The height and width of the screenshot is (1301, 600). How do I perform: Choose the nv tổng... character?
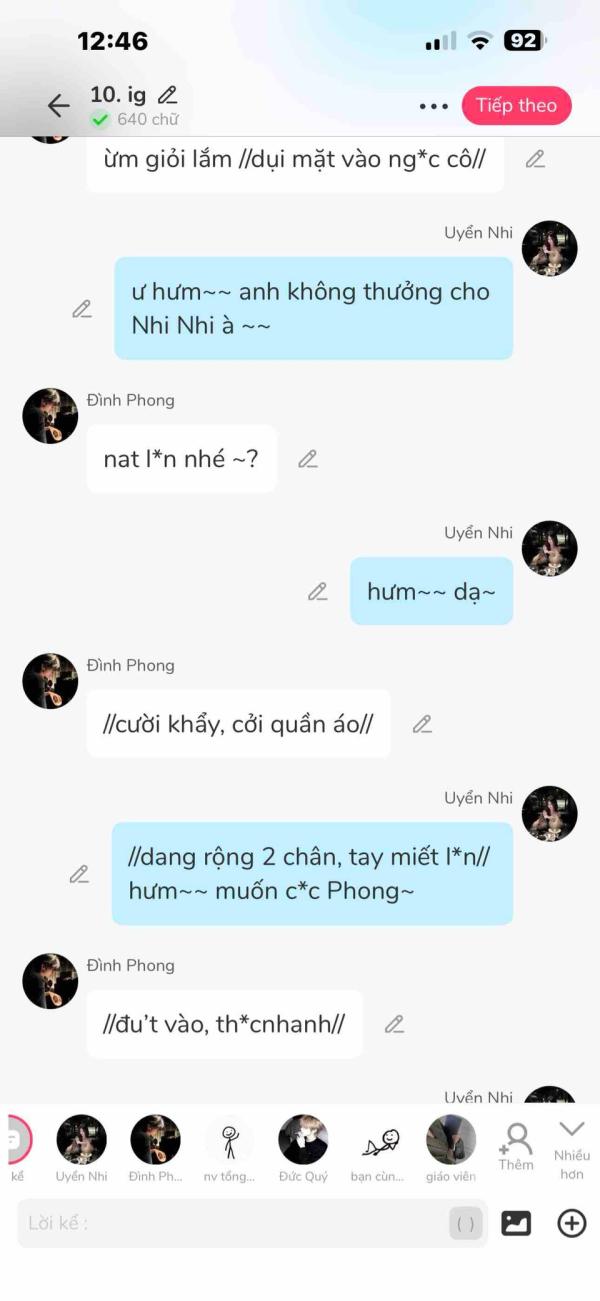(x=229, y=1141)
